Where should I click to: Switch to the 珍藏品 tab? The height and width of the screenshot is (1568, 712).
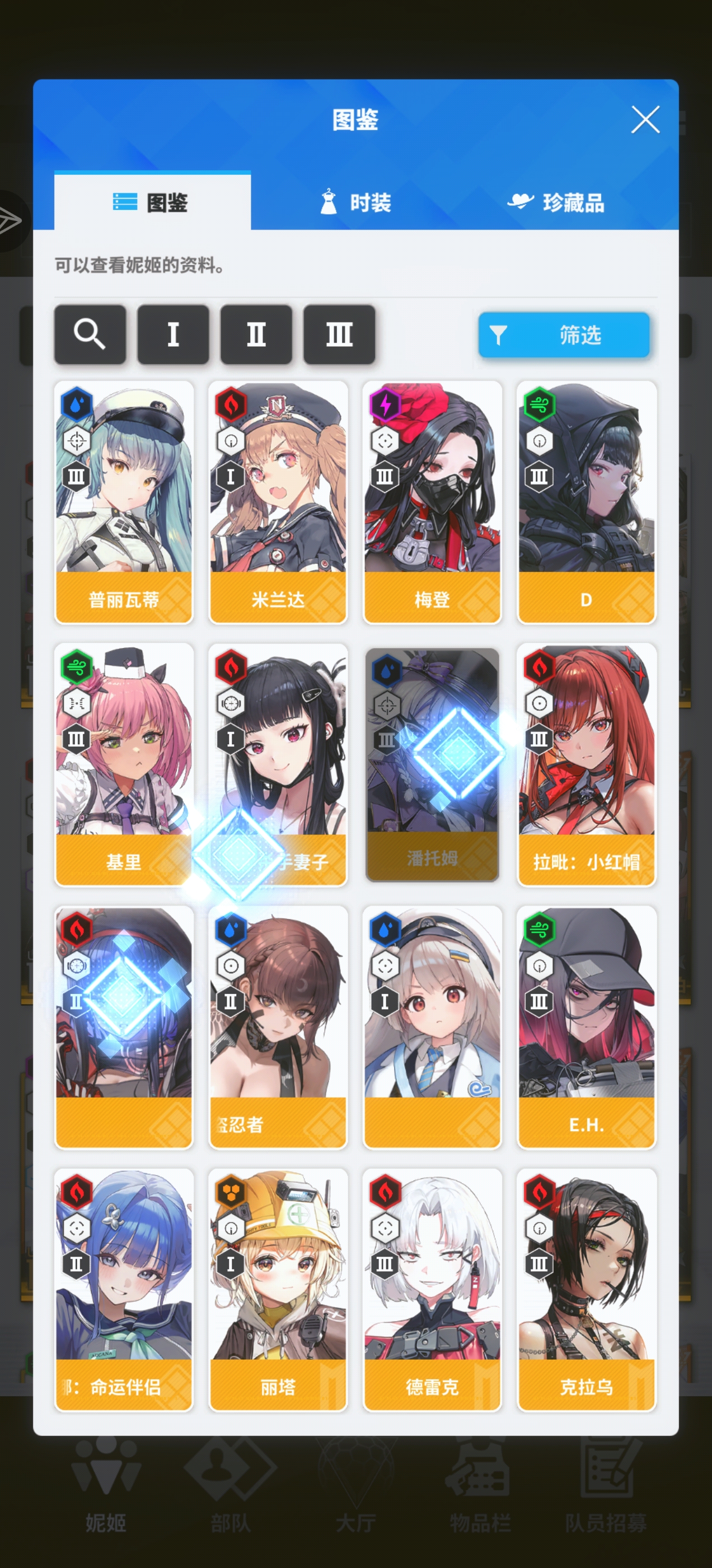[555, 202]
